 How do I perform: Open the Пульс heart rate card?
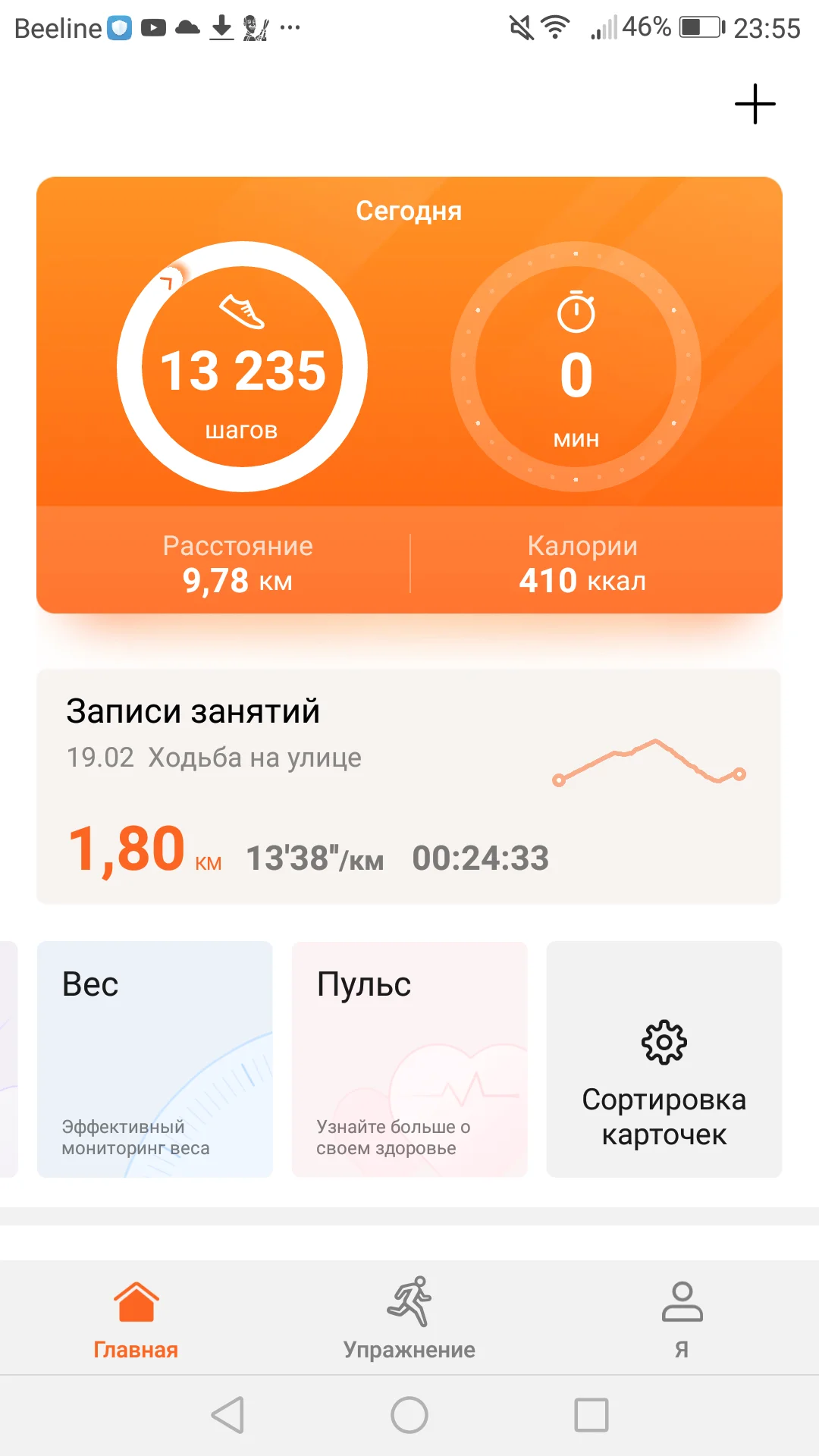pyautogui.click(x=409, y=1059)
